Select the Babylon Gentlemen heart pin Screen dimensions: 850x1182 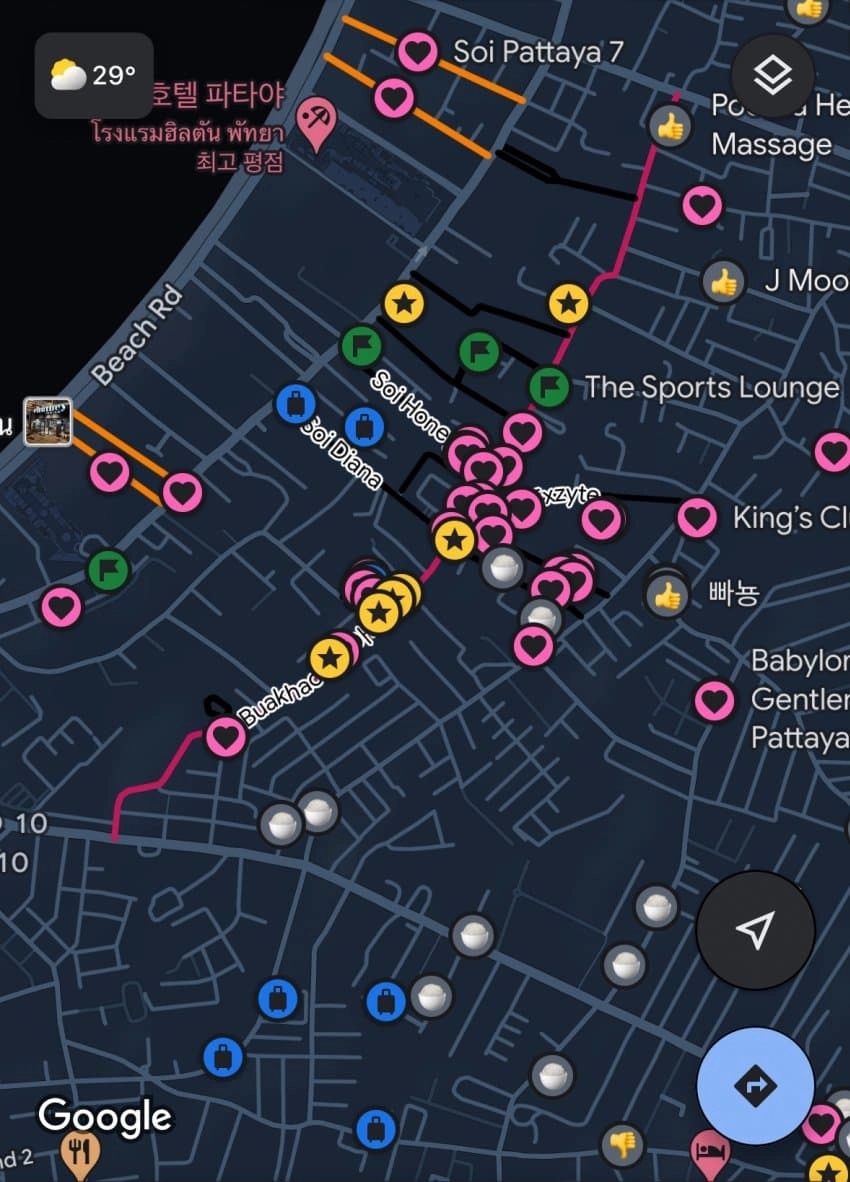[x=714, y=700]
